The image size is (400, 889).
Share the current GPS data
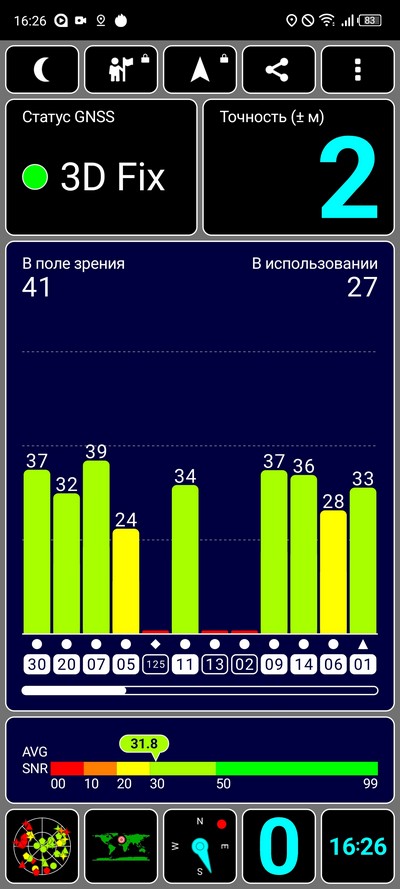(279, 70)
